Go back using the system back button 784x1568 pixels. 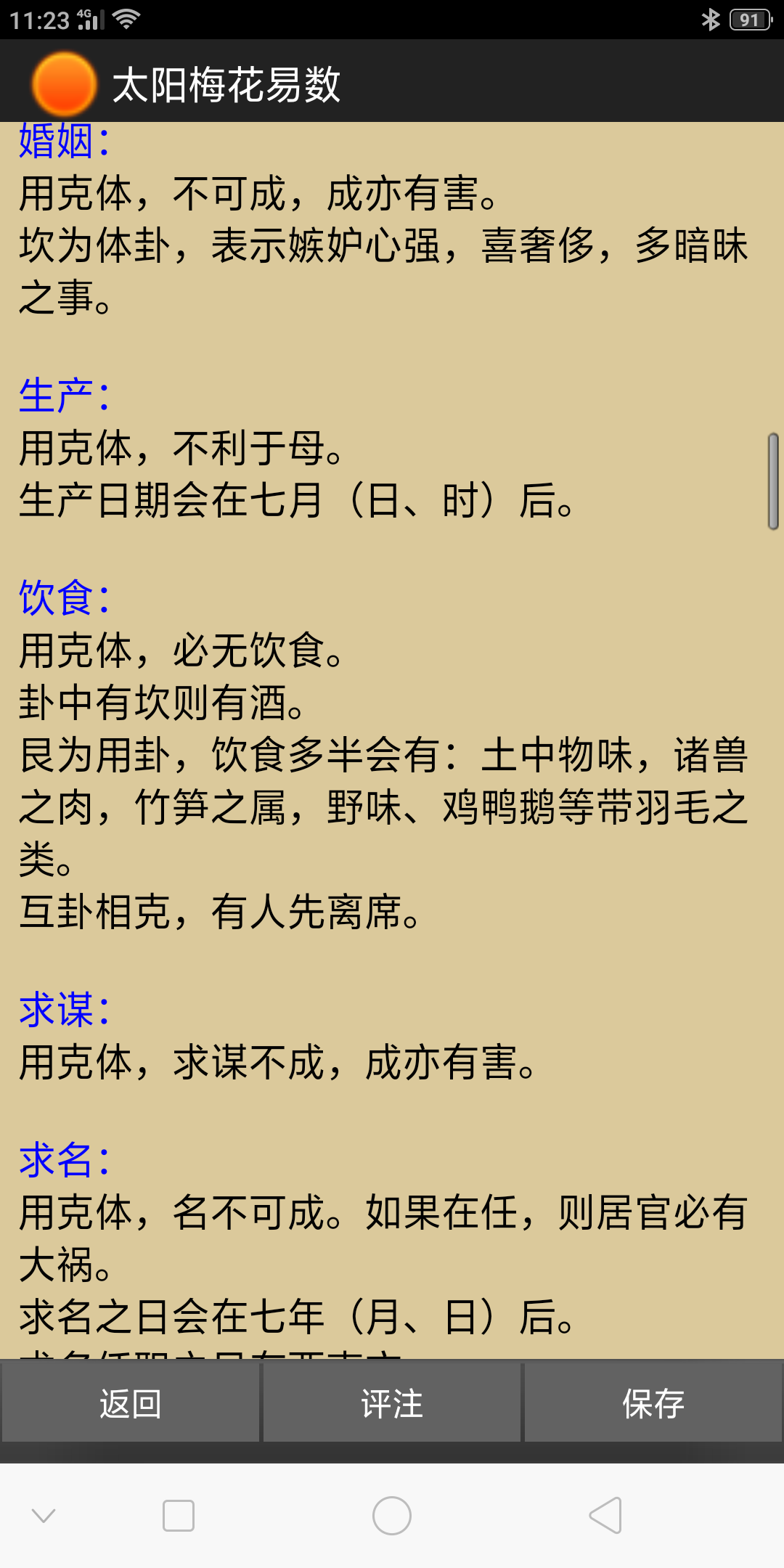606,1516
